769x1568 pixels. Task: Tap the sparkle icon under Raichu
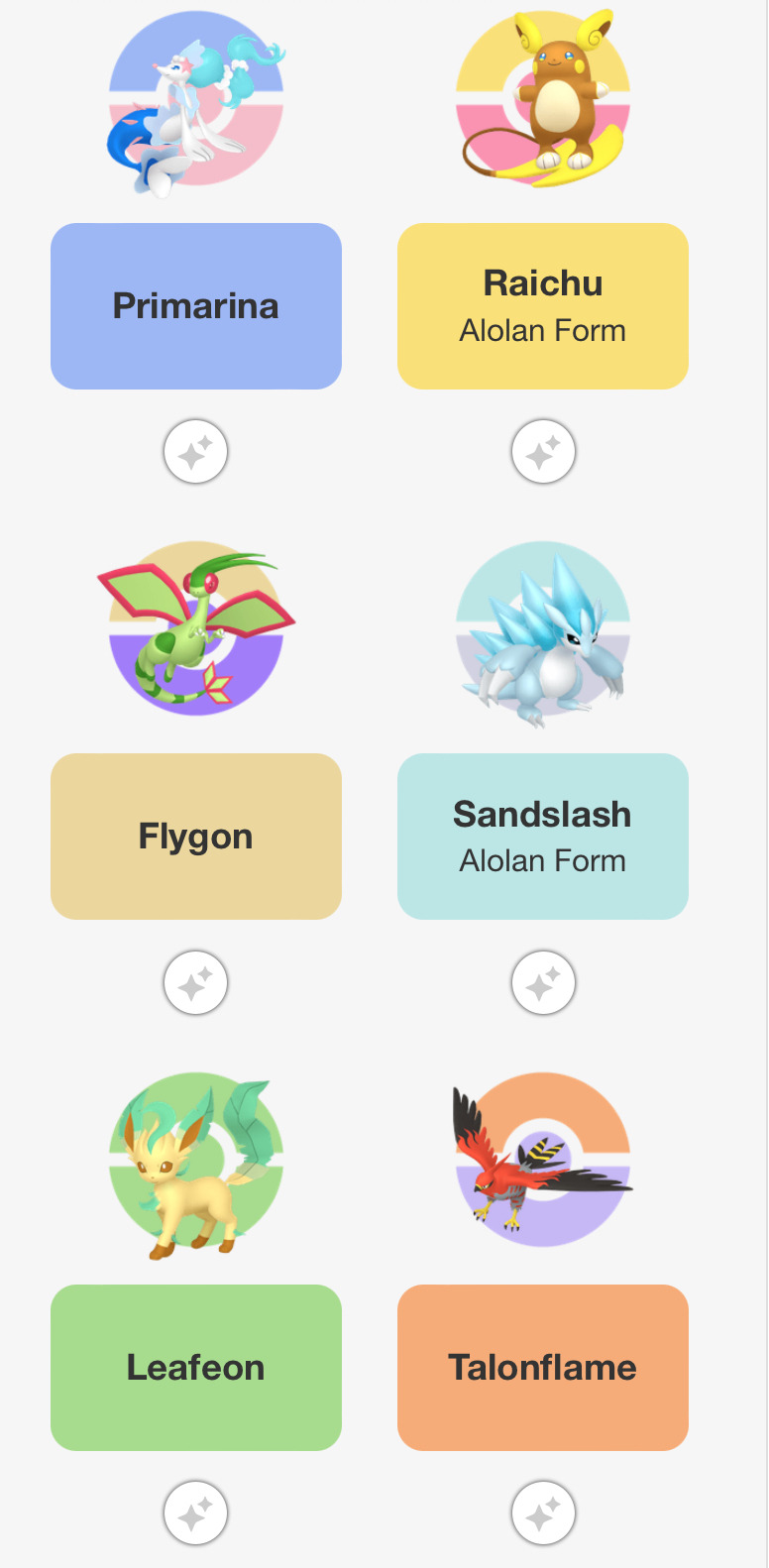[x=542, y=452]
